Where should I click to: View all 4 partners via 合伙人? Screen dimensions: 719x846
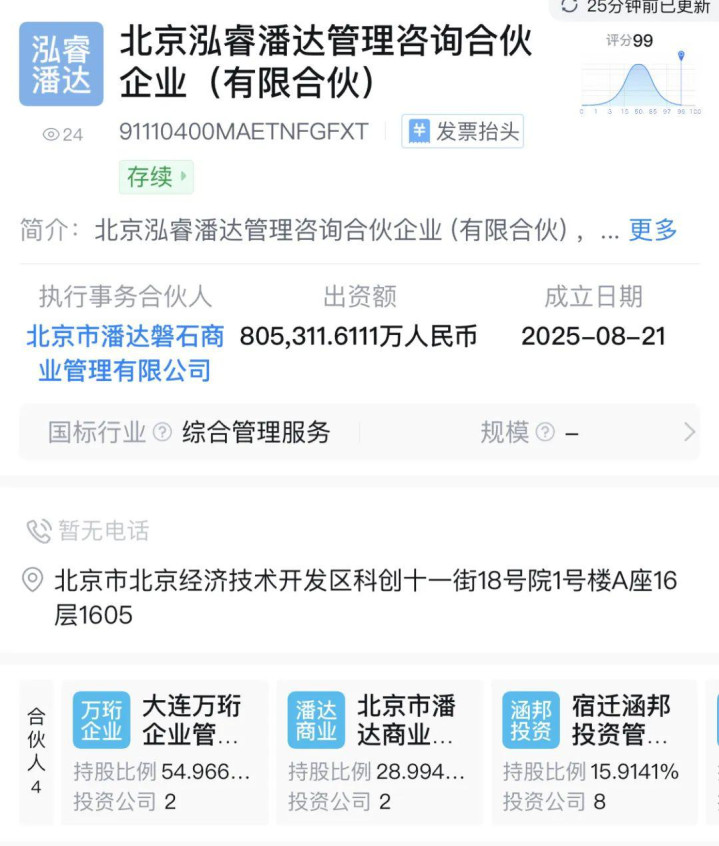[37, 752]
